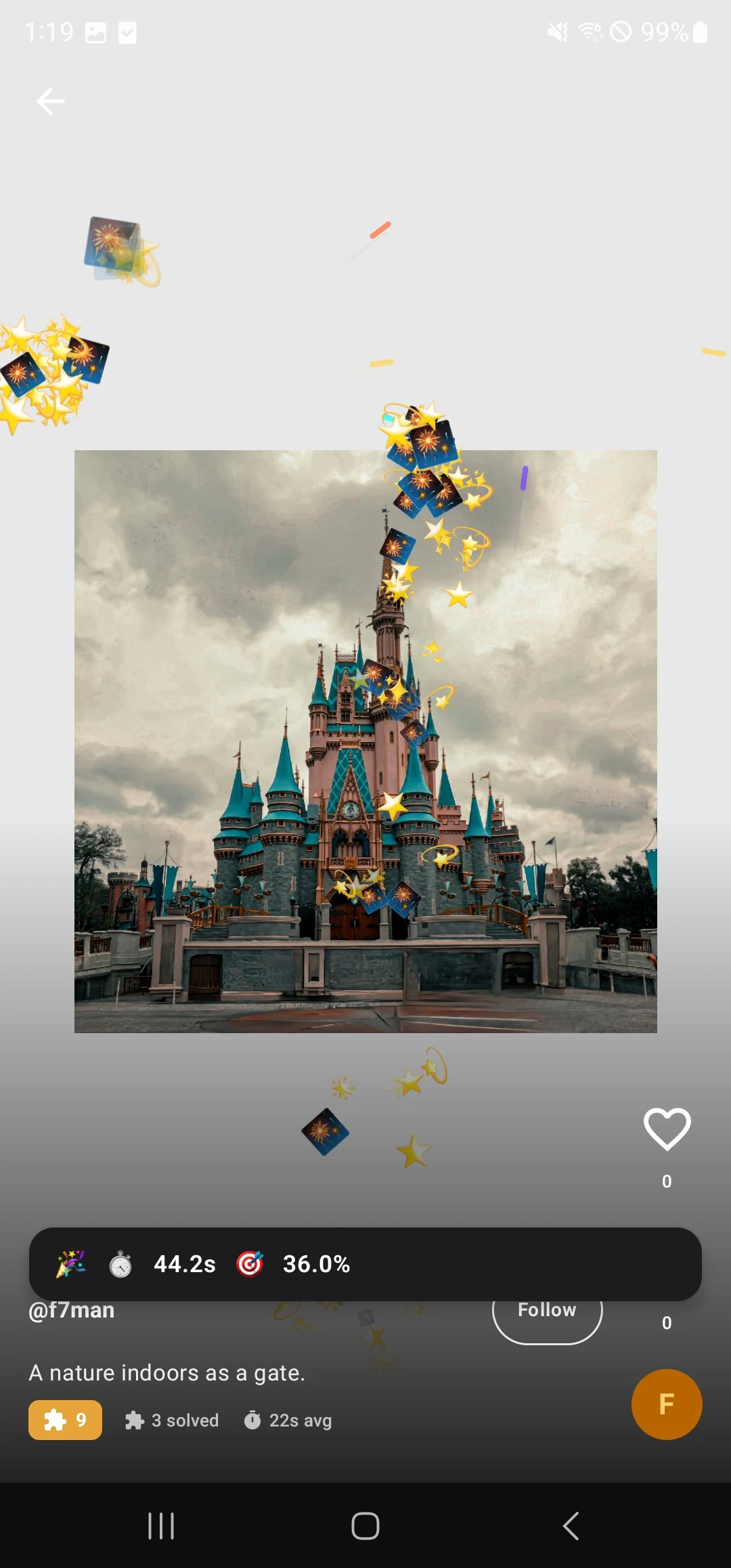Go back using the top arrow
This screenshot has height=1568, width=731.
tap(51, 102)
